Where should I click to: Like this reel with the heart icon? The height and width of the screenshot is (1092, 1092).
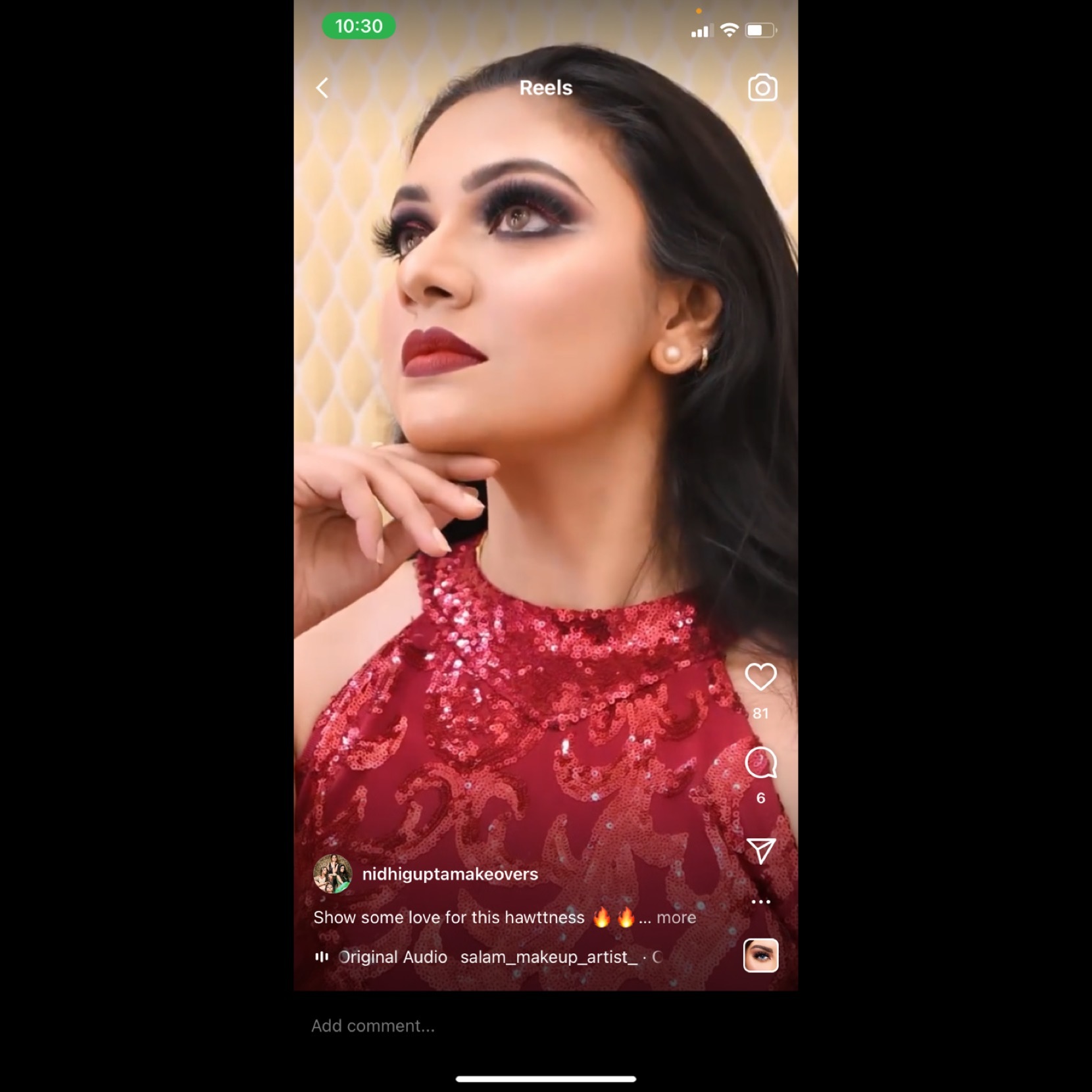[x=760, y=677]
